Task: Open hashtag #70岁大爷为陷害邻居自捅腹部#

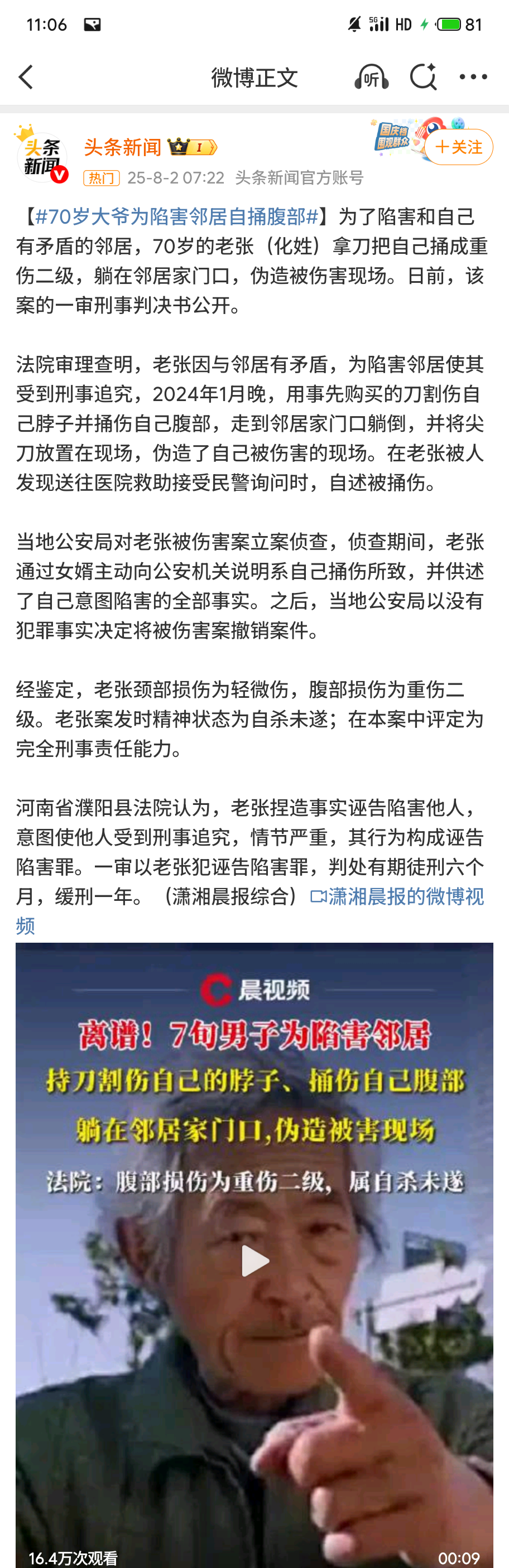Action: pos(176,216)
